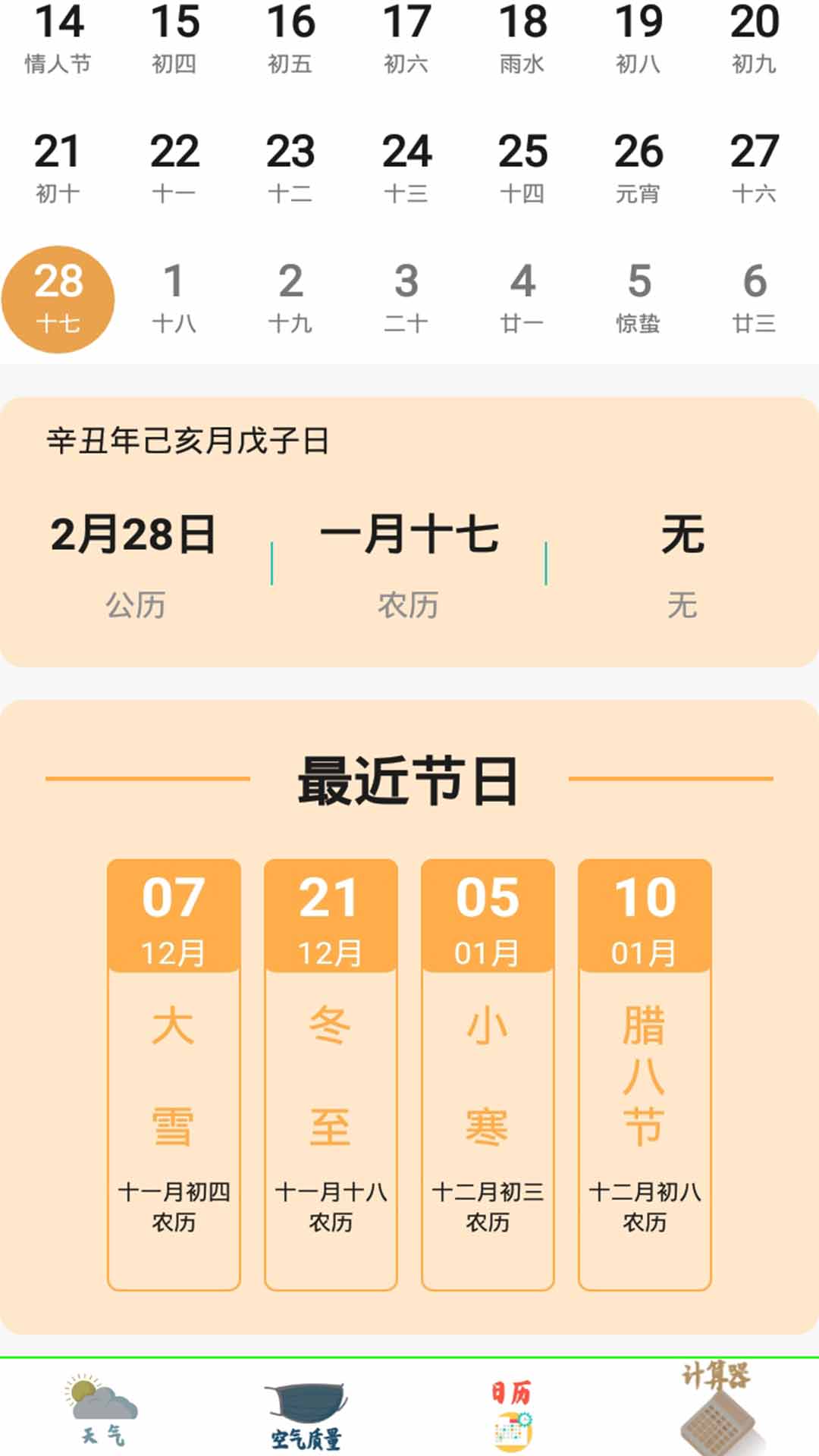Select date 14 marked 情人节
The height and width of the screenshot is (1456, 819).
tap(58, 39)
